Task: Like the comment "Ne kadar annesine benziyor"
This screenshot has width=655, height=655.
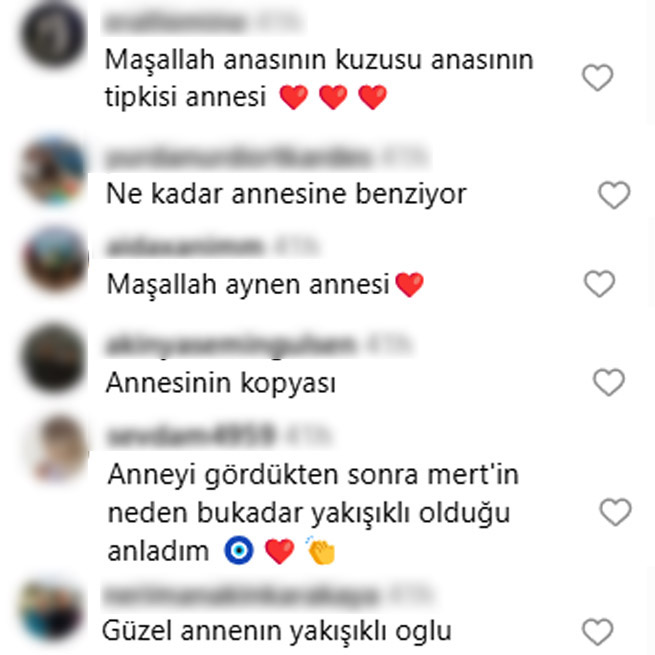Action: (x=613, y=195)
